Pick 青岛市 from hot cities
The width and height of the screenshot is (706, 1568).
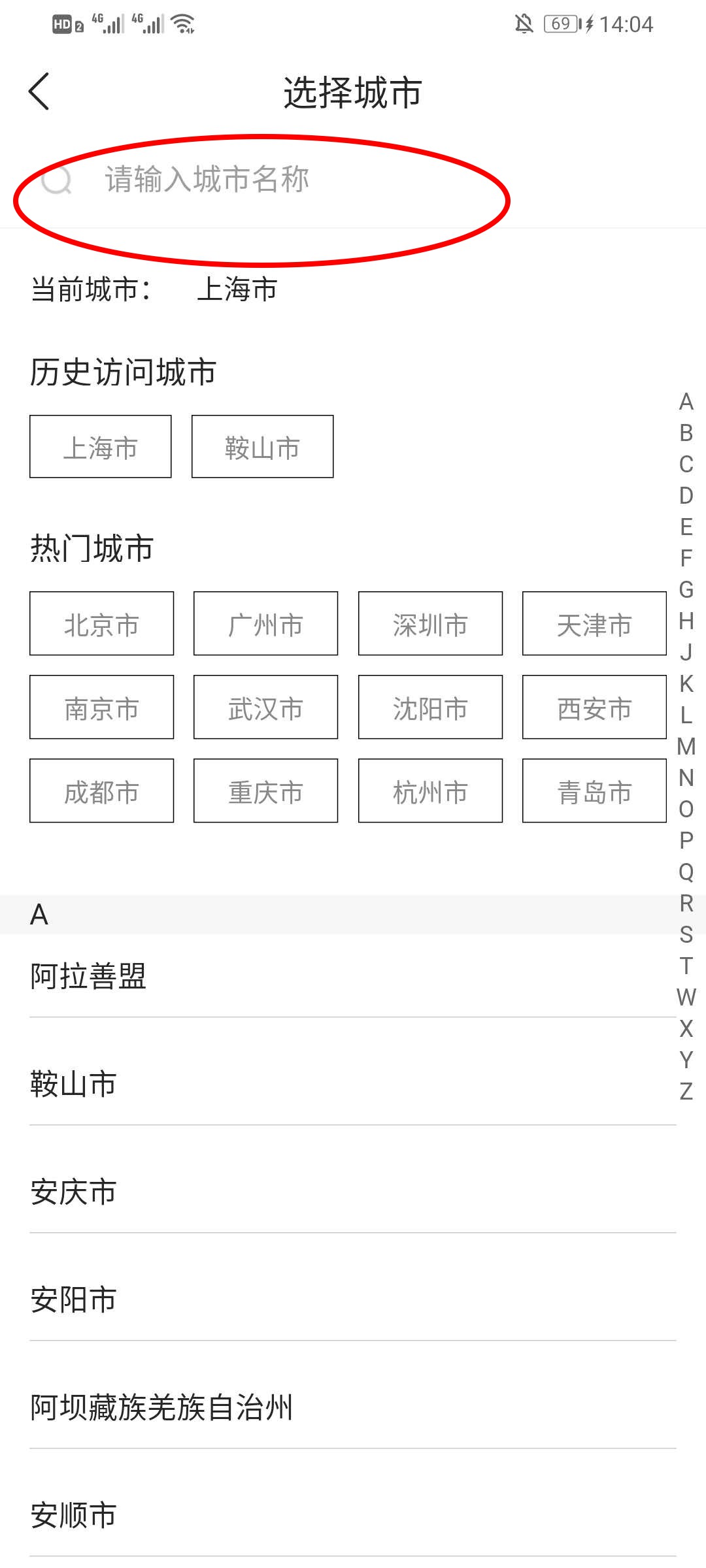pyautogui.click(x=594, y=791)
